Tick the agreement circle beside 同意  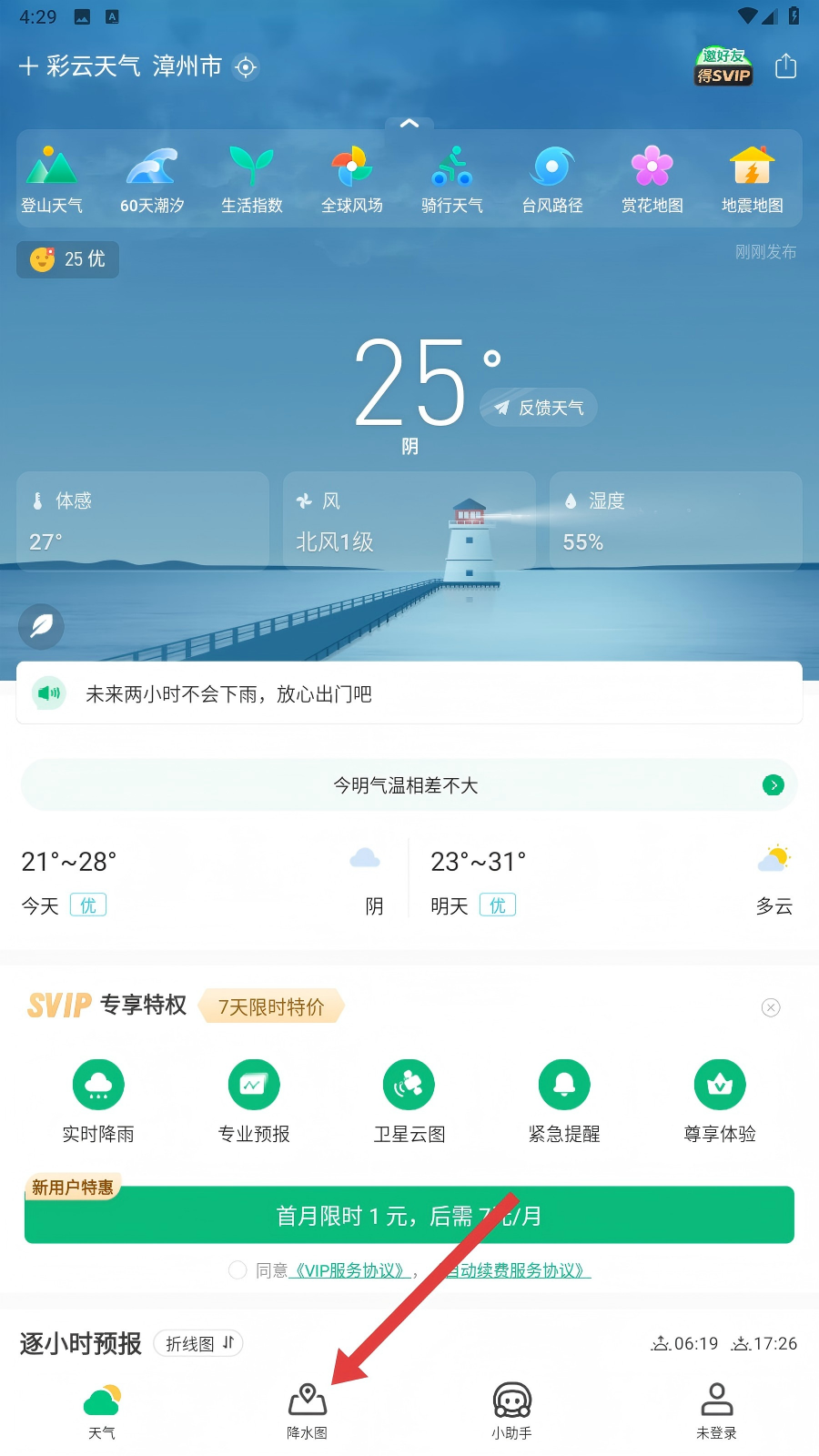click(238, 1270)
